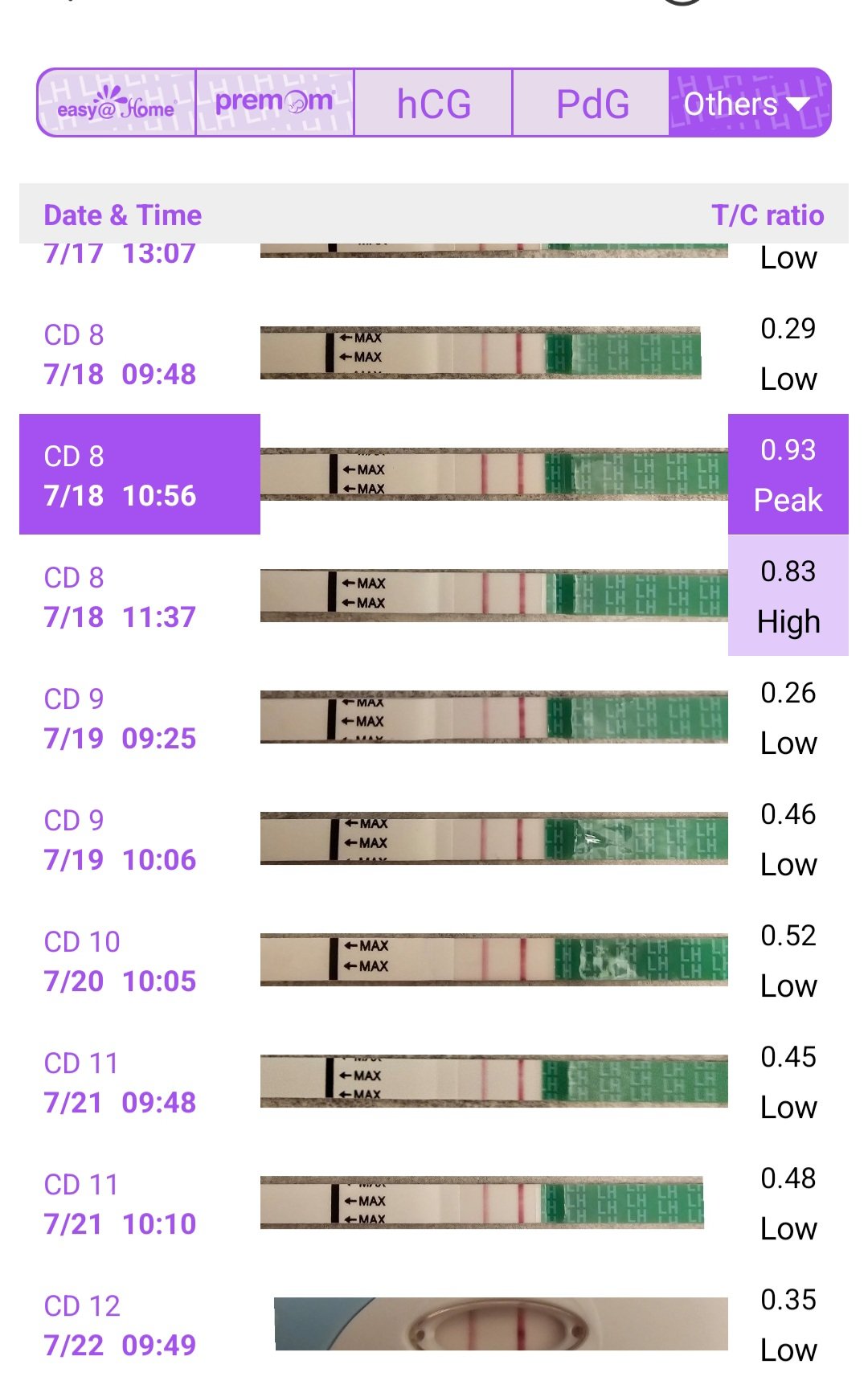Switch to the Premom test tab
Viewport: 868px width, 1393px height.
(274, 103)
